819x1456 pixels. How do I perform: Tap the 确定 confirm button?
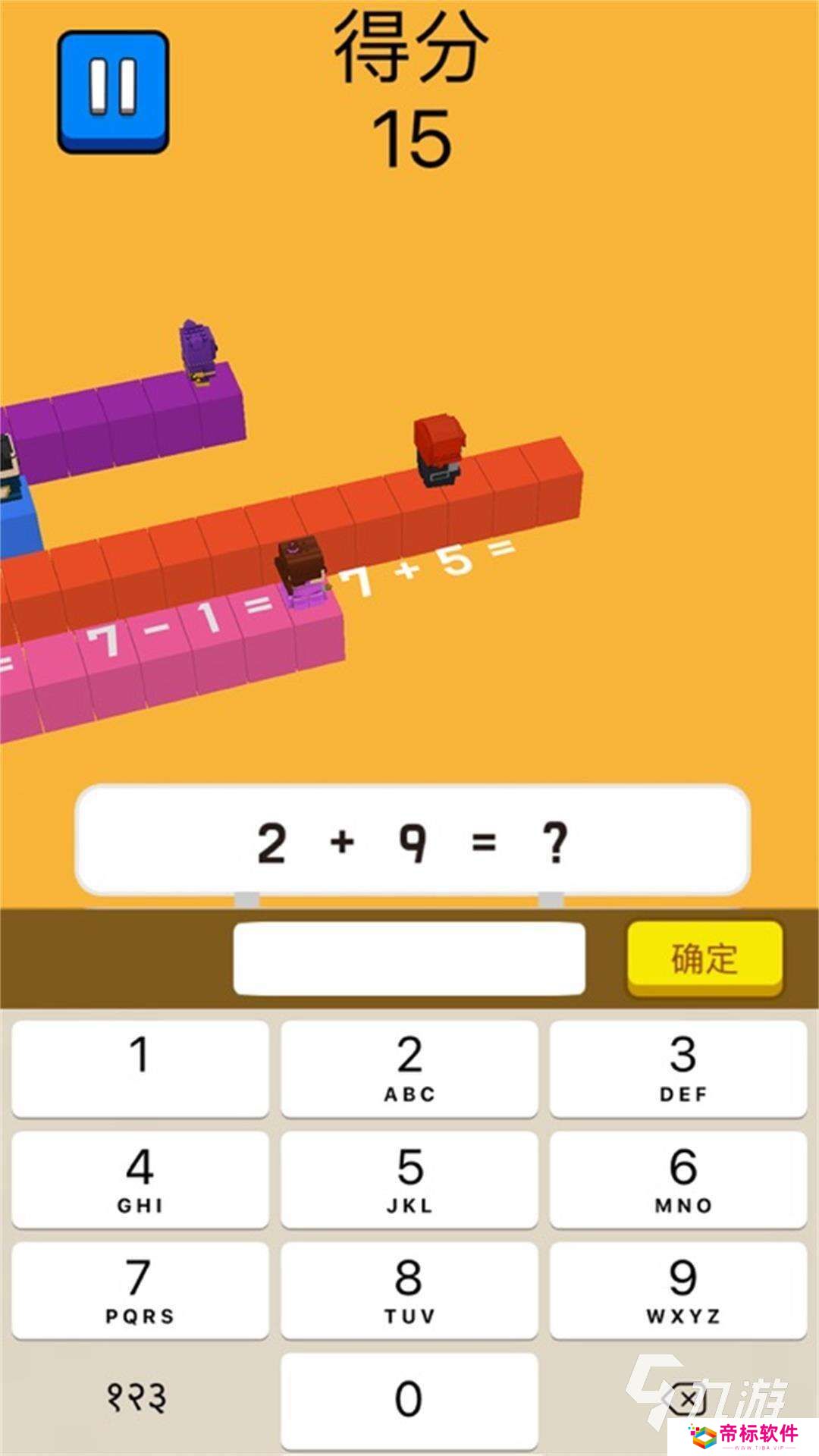tap(704, 958)
